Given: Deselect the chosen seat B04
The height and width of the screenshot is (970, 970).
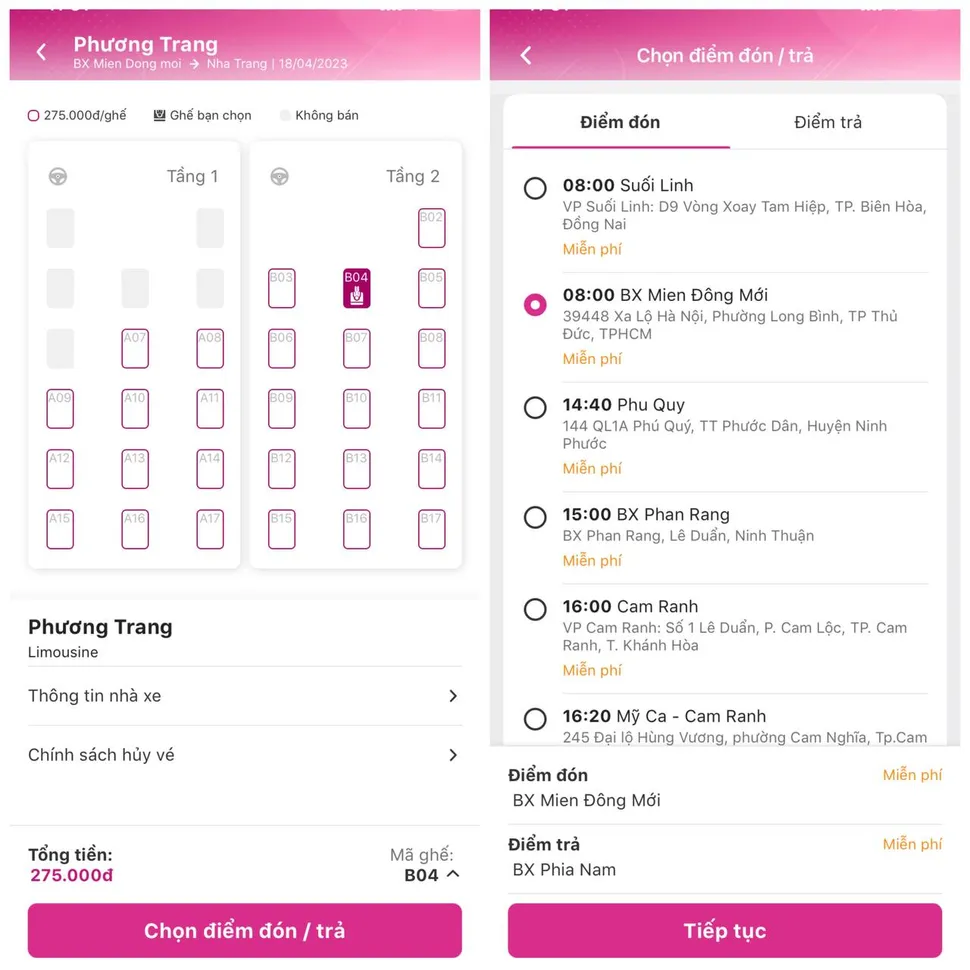Looking at the screenshot, I should 357,288.
